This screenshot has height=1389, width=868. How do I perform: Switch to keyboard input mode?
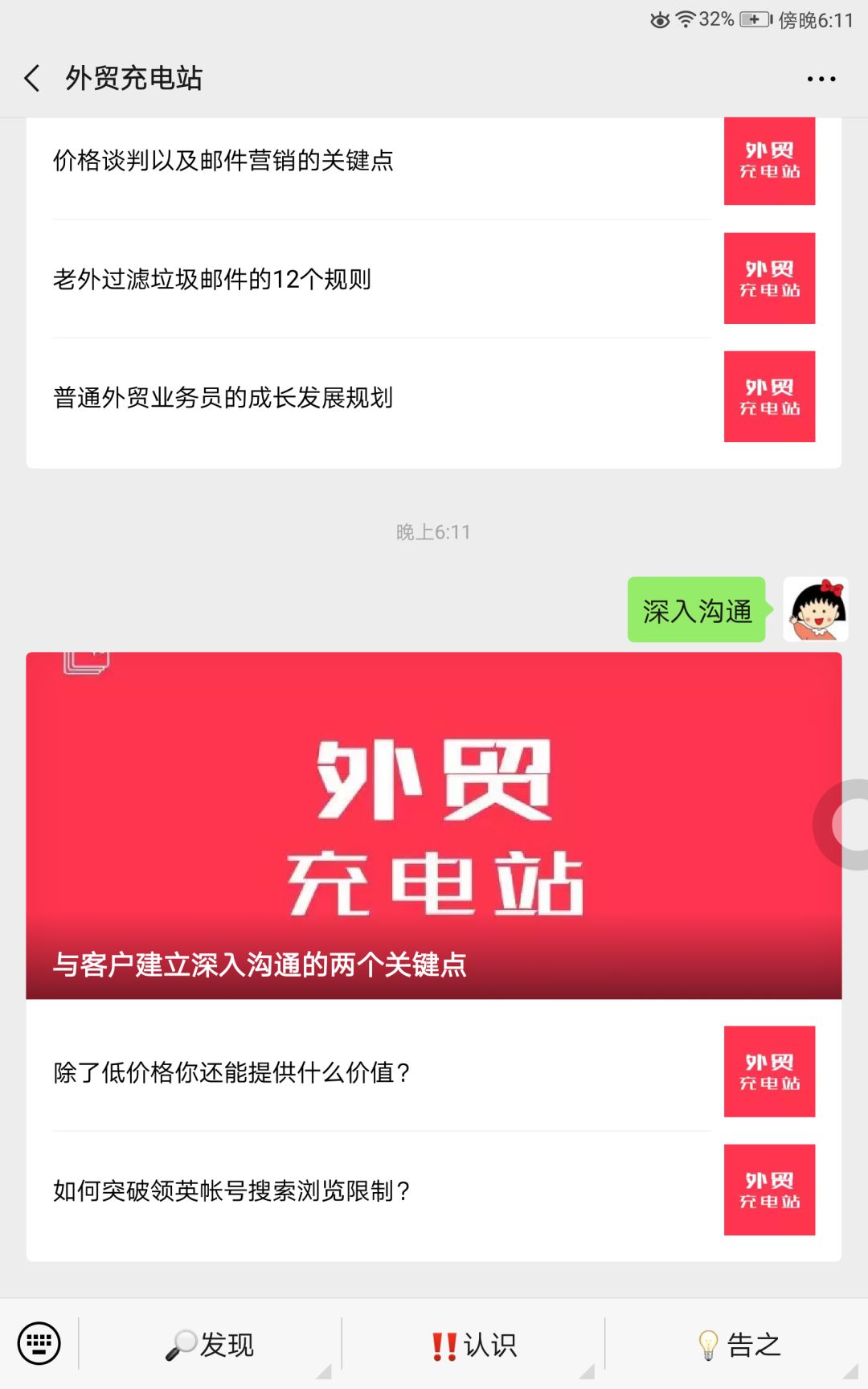39,1343
